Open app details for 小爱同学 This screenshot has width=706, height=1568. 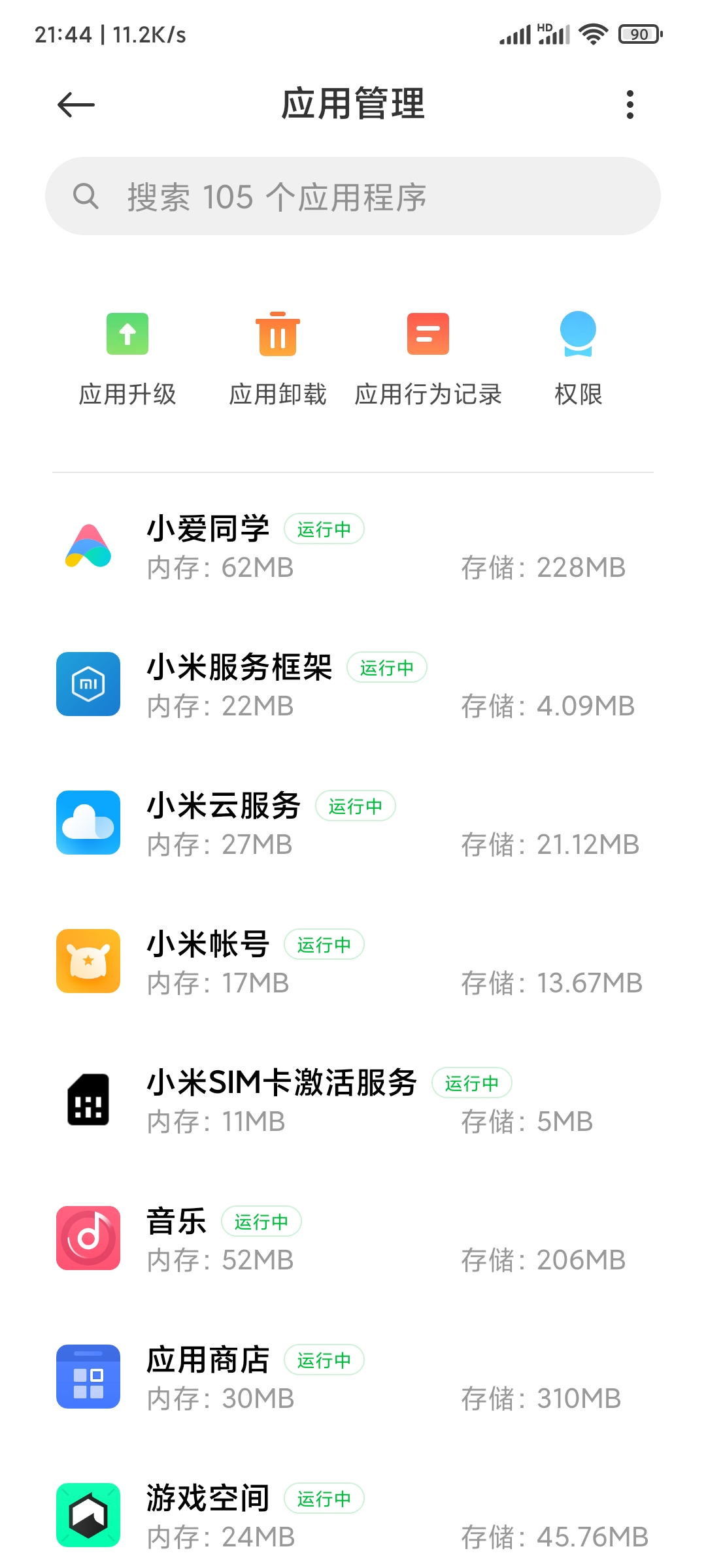[x=353, y=547]
